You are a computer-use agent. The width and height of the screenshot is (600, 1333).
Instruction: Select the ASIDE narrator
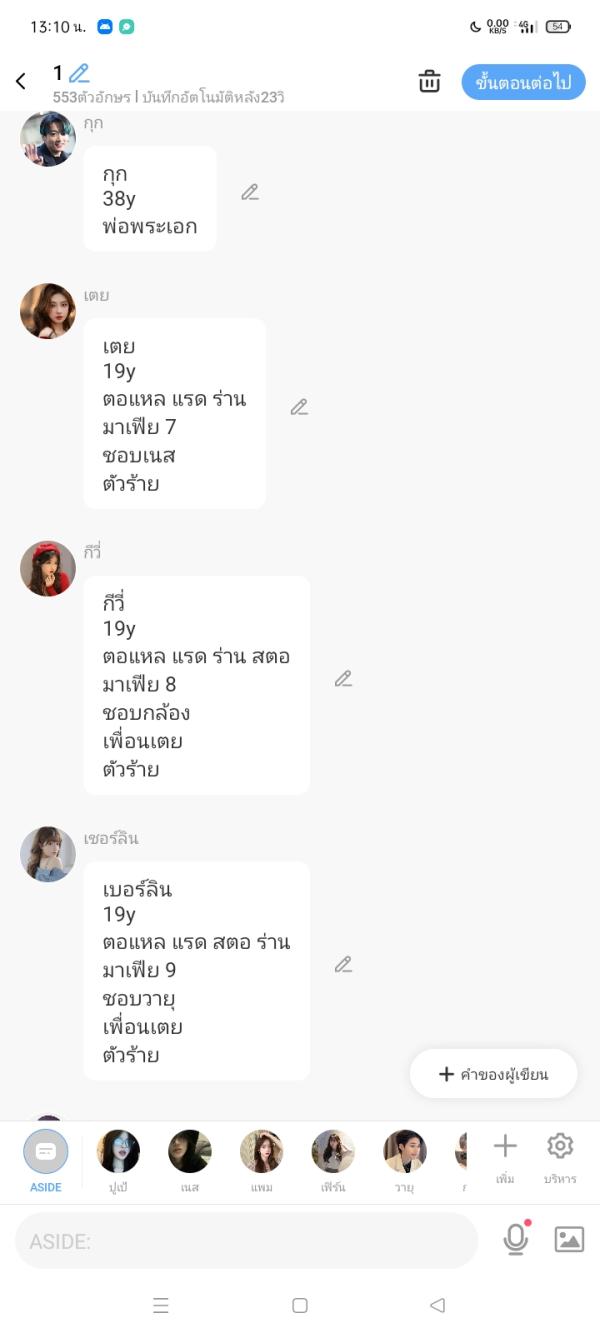coord(45,1152)
